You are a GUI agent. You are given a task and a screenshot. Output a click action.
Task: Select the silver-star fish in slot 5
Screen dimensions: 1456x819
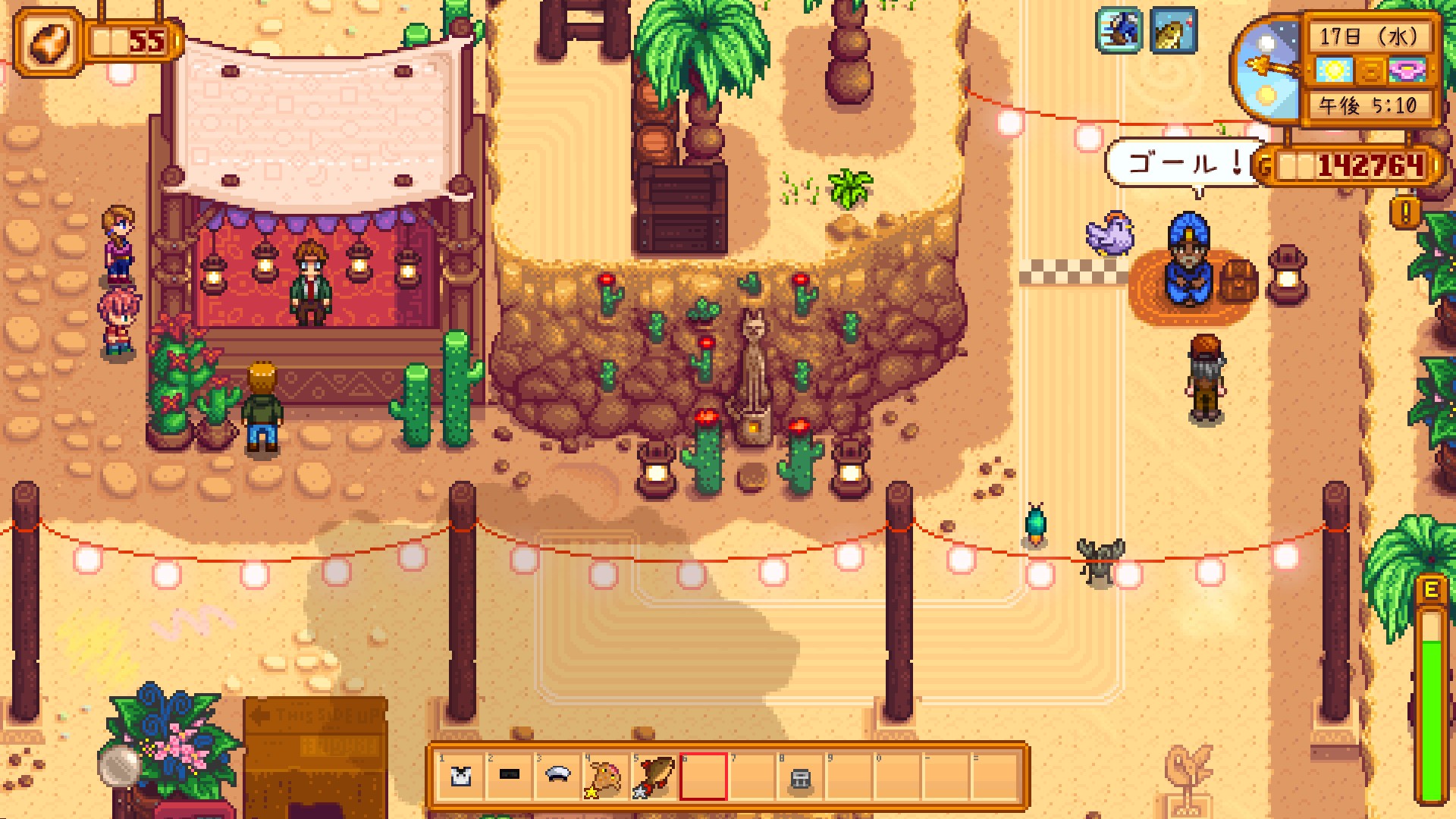(654, 777)
